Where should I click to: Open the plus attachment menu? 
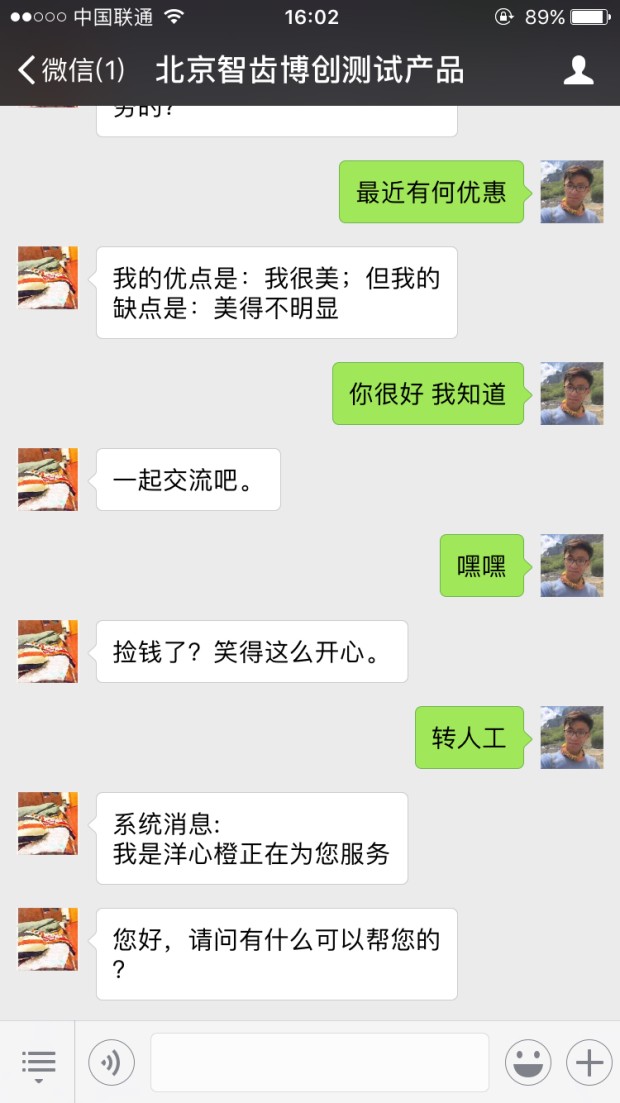coord(590,1062)
